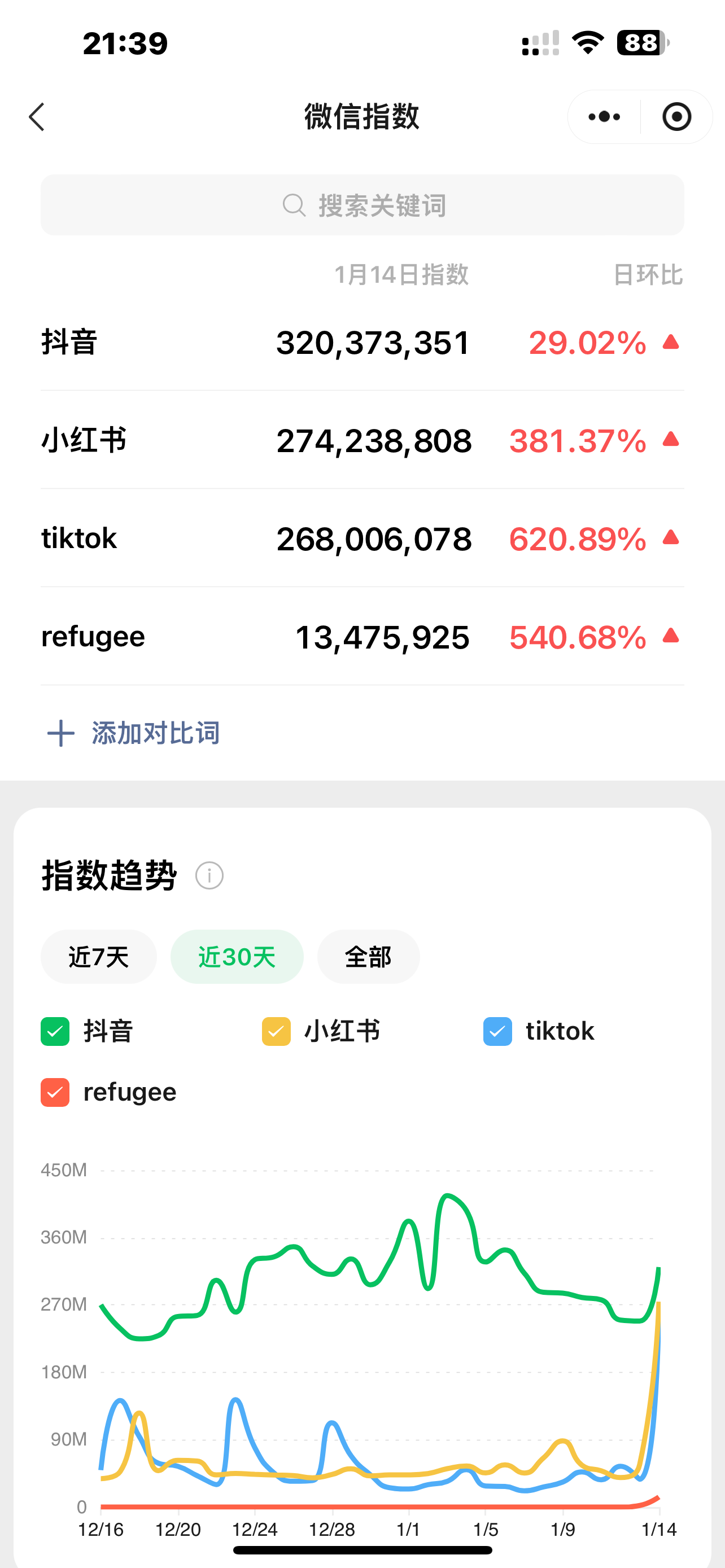The height and width of the screenshot is (1568, 725).
Task: Uncheck the 小红书 chart line
Action: [276, 1031]
